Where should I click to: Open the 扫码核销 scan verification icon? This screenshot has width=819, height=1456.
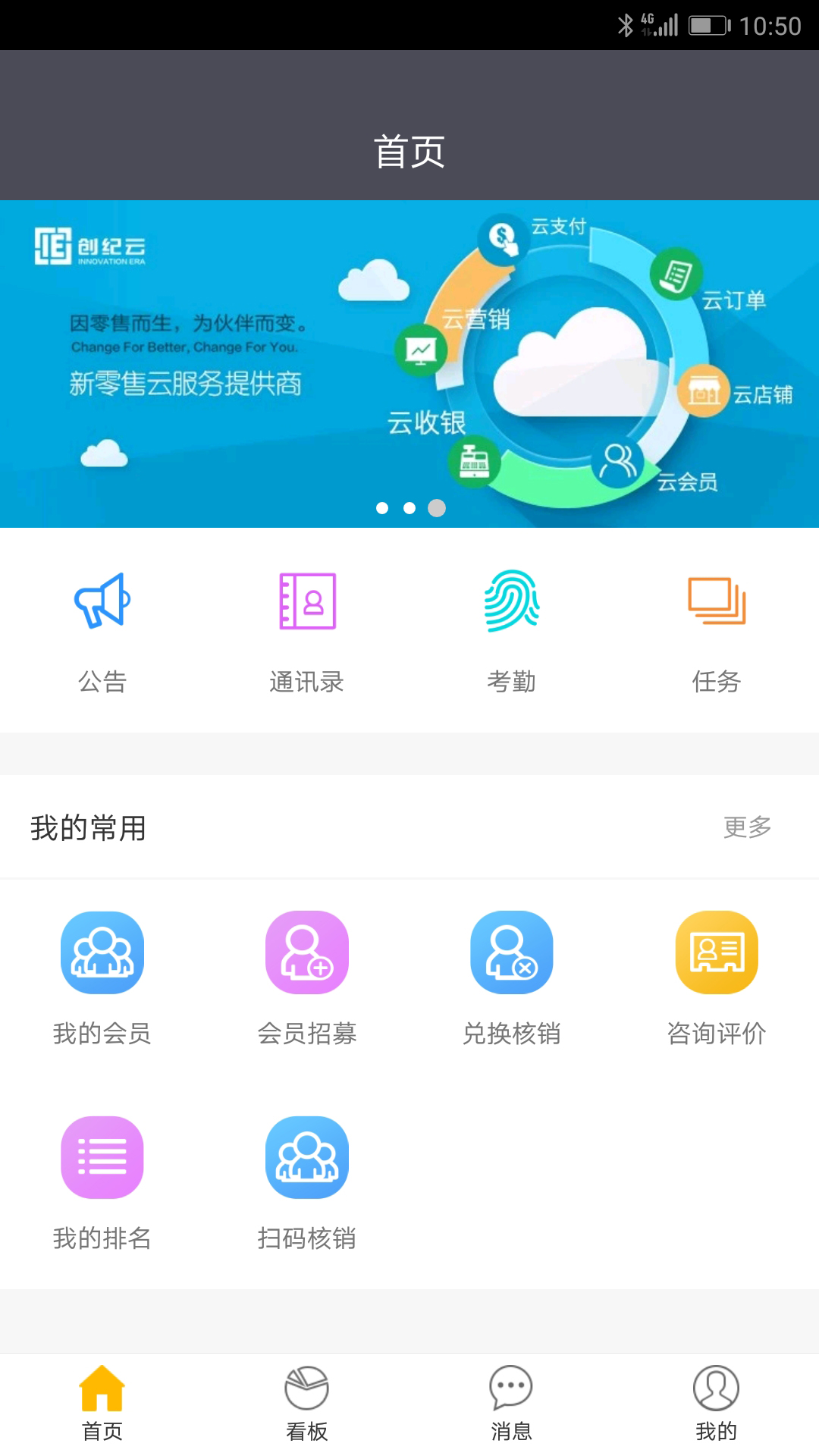click(306, 1157)
